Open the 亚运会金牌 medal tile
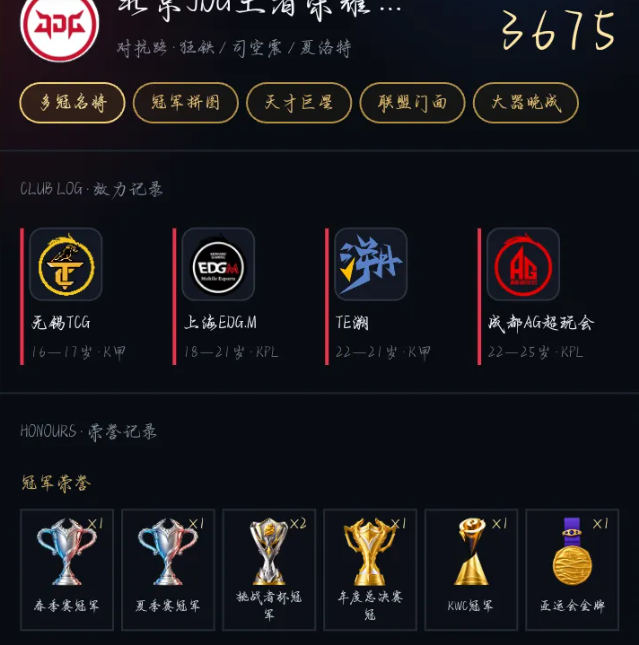Viewport: 639px width, 645px height. point(572,570)
